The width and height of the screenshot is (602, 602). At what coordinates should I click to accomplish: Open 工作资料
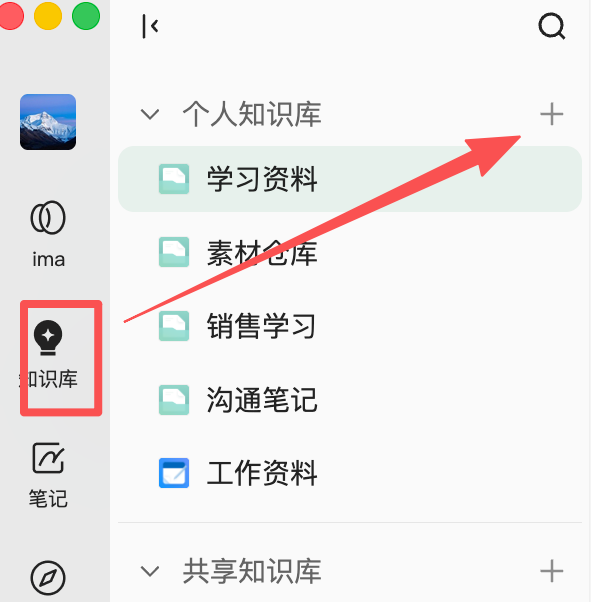pyautogui.click(x=350, y=473)
